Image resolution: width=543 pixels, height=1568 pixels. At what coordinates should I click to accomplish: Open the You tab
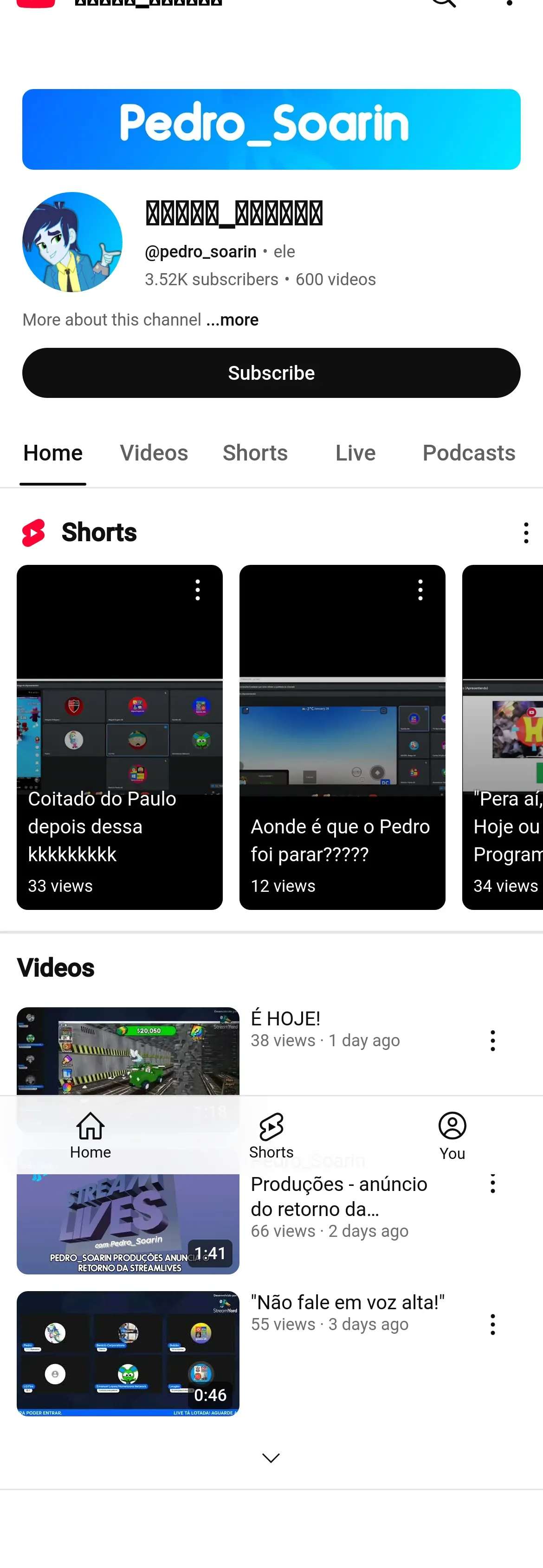point(452,1135)
